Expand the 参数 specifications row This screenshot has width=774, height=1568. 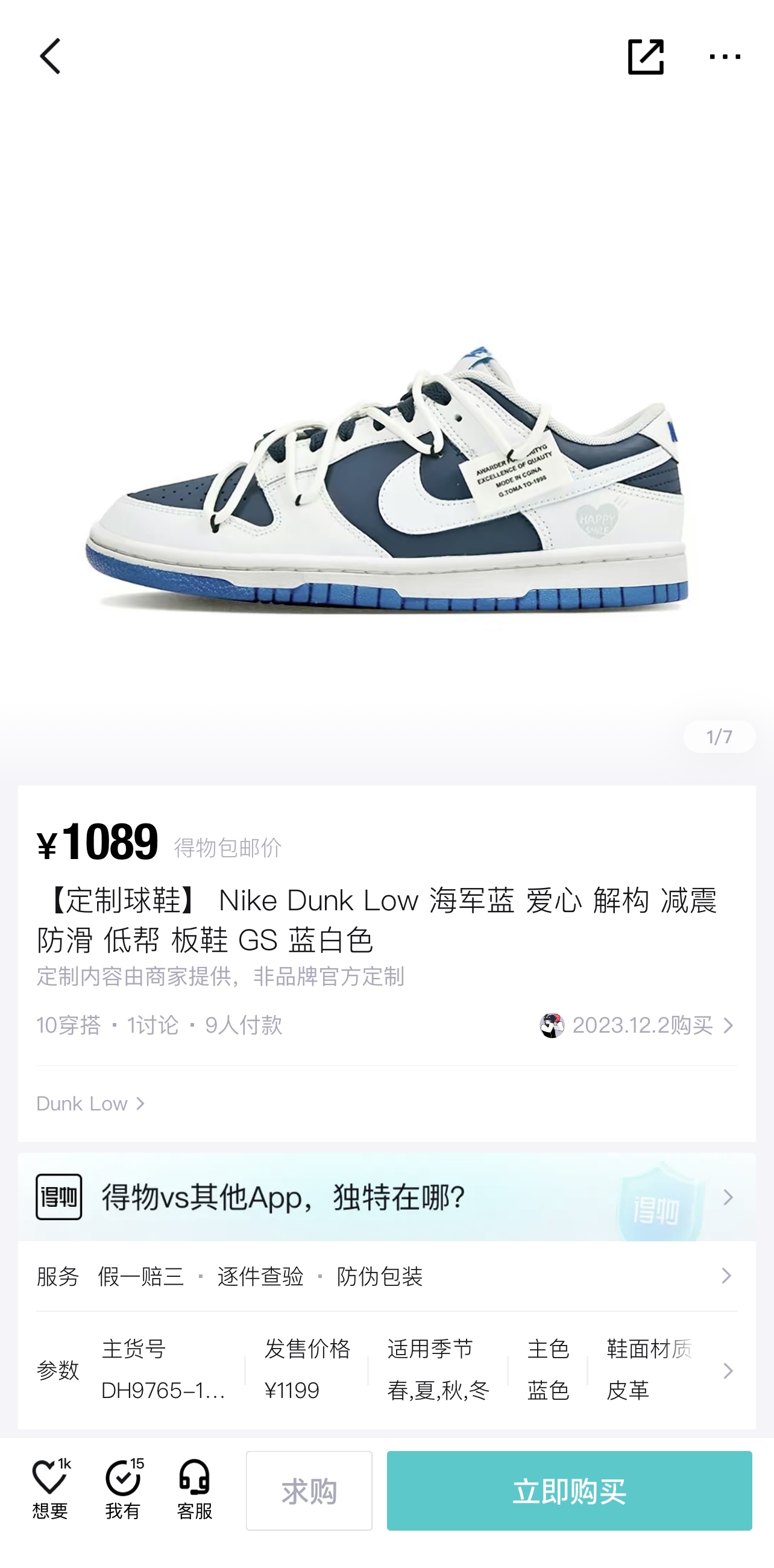coord(387,1370)
